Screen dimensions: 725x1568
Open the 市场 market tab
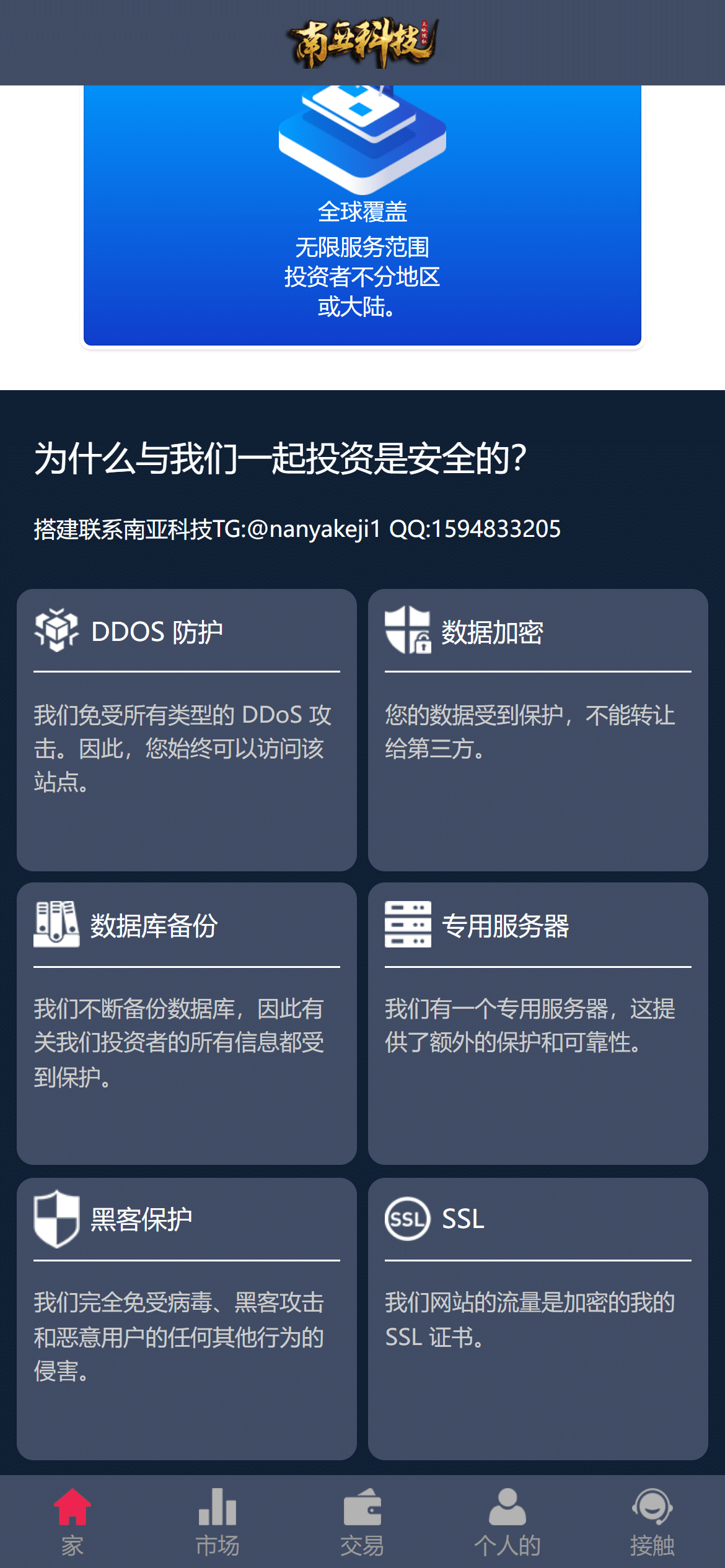(x=217, y=1522)
